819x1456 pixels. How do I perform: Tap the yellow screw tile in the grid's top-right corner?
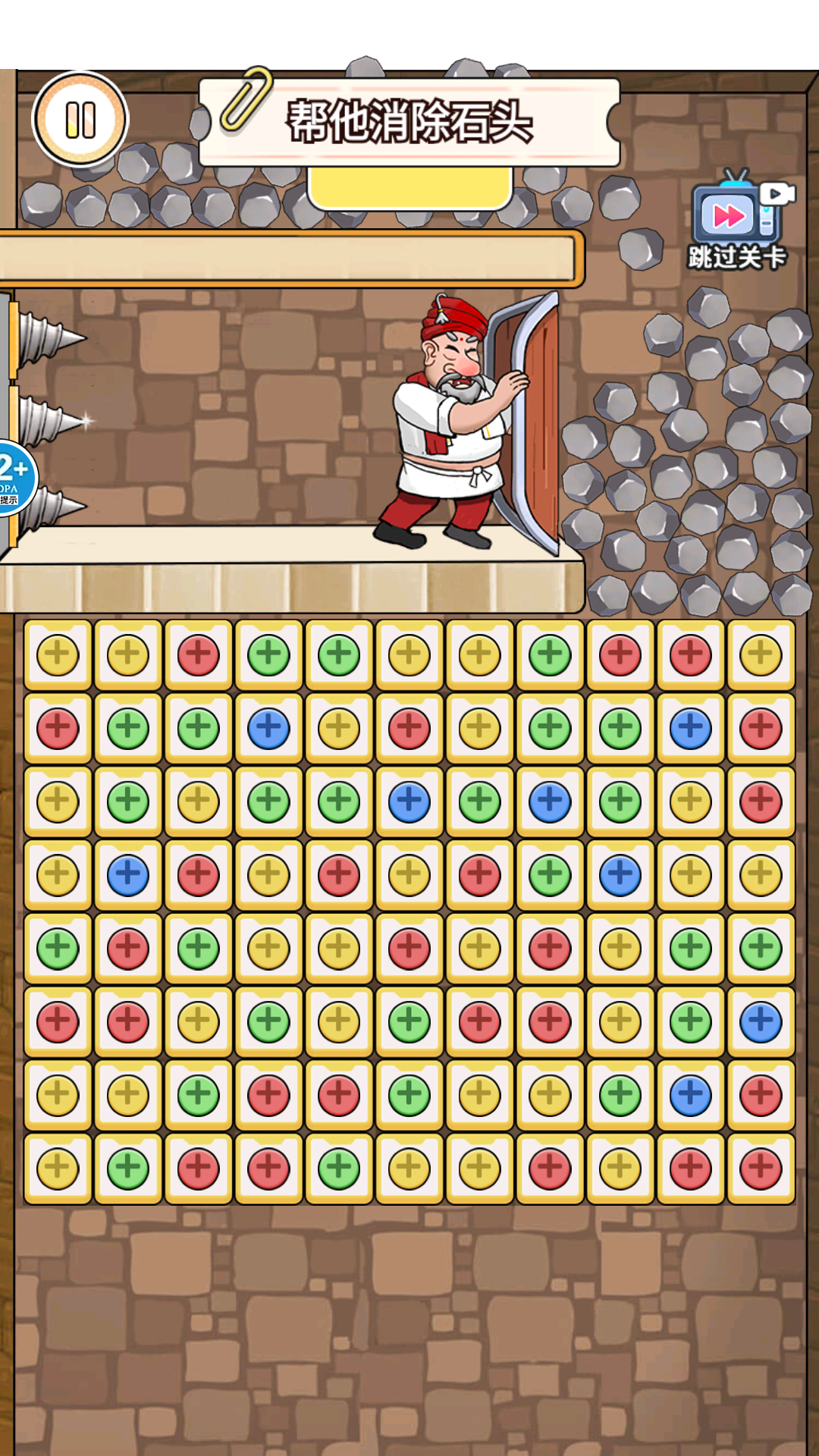pos(761,654)
